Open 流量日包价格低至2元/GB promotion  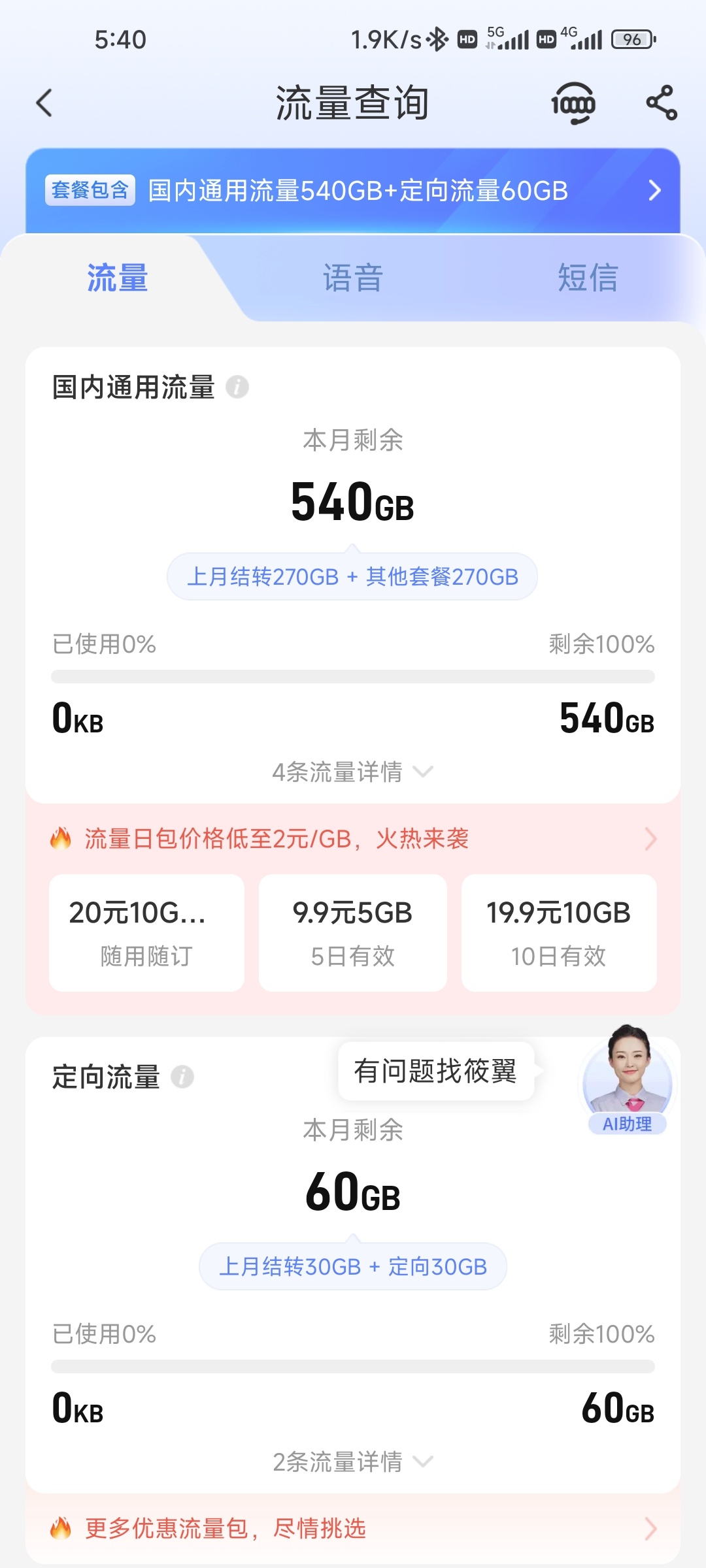[x=353, y=839]
